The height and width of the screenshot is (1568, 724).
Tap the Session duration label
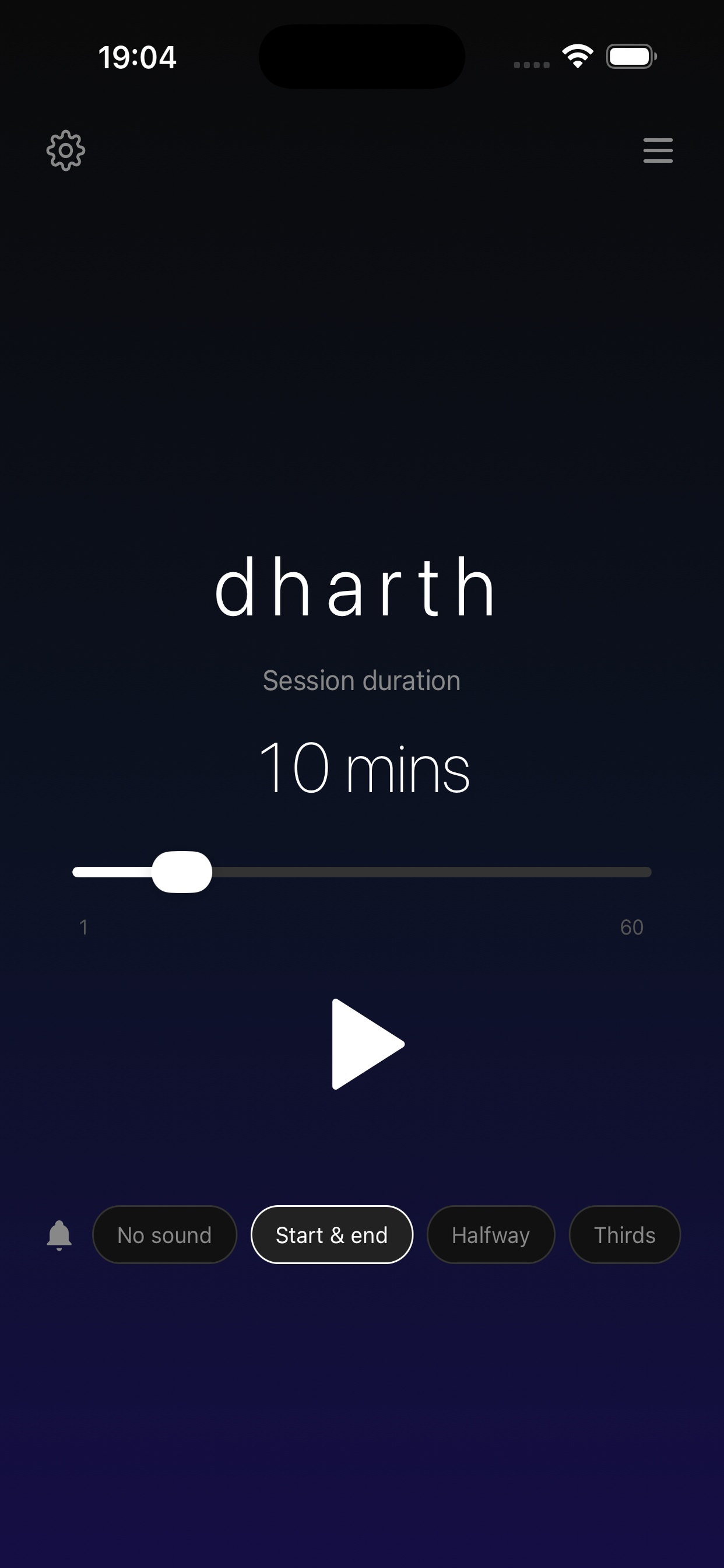coord(361,681)
